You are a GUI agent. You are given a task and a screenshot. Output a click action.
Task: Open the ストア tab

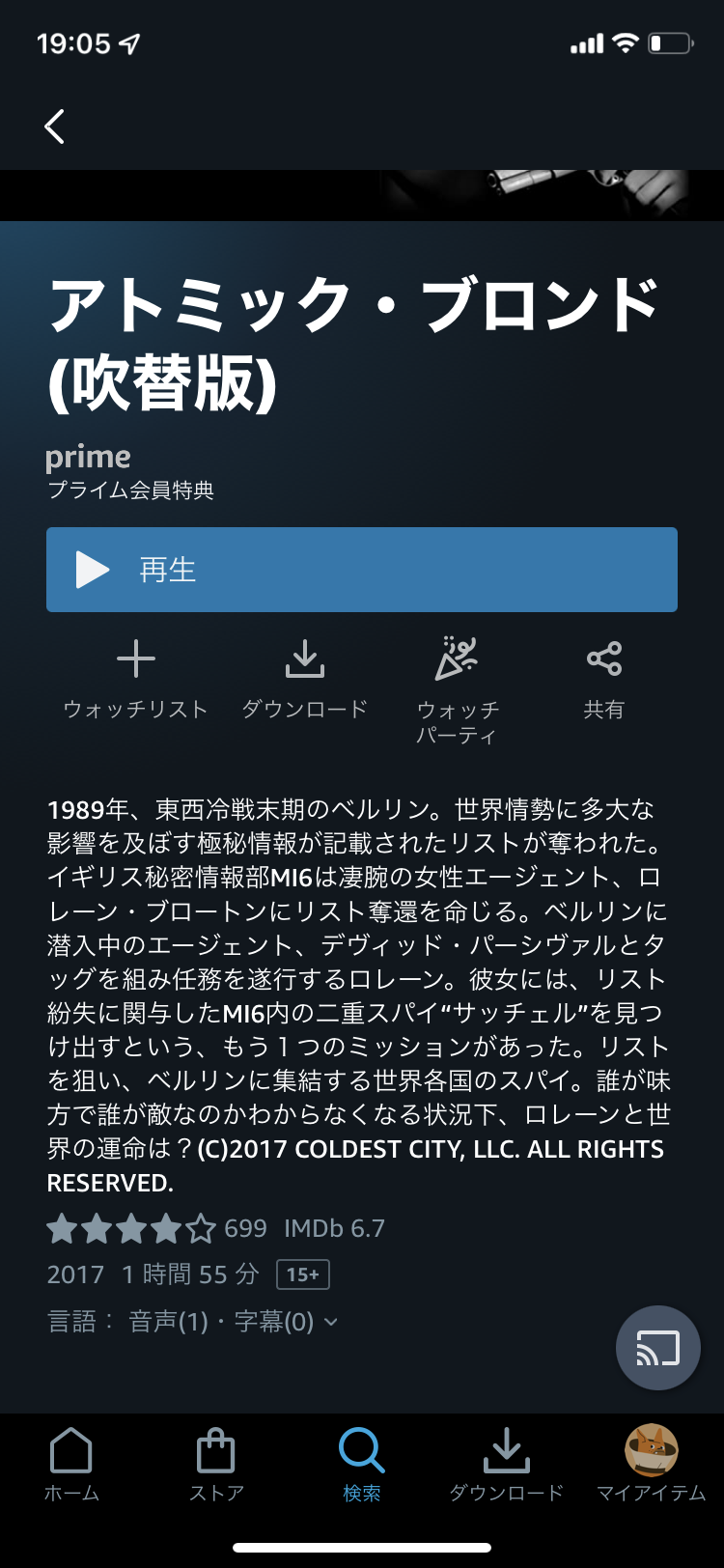pos(216,1465)
